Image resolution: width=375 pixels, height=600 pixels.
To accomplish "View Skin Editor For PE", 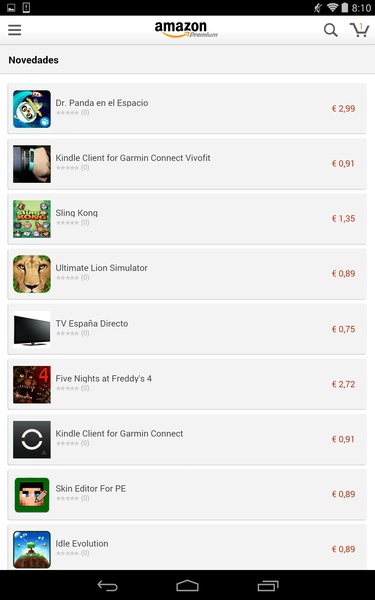I will click(187, 494).
